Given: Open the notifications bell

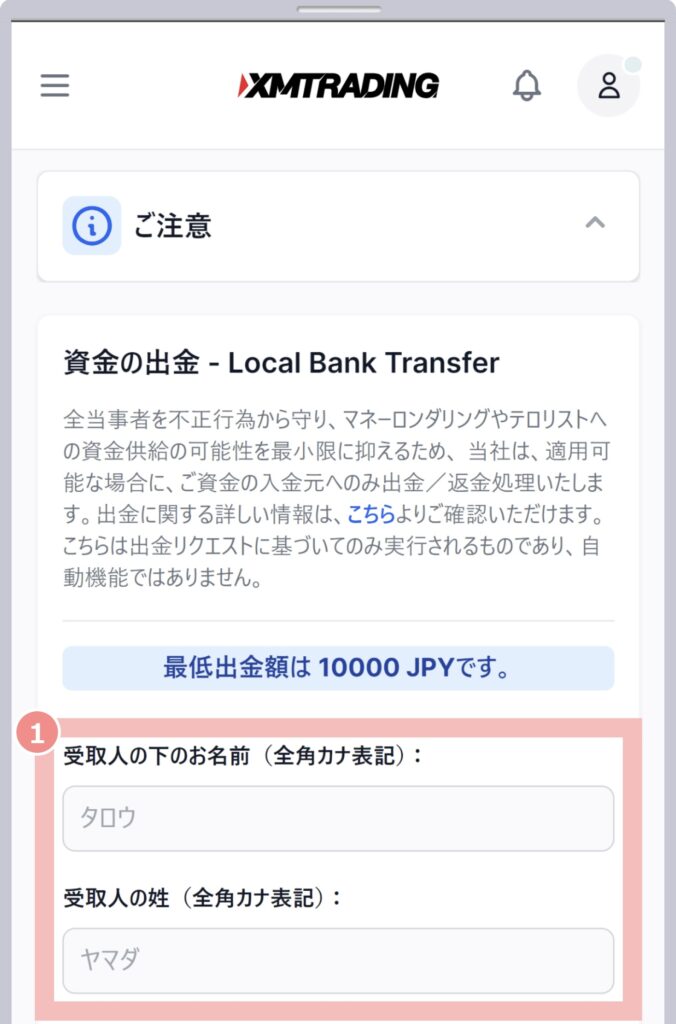Looking at the screenshot, I should (x=527, y=86).
